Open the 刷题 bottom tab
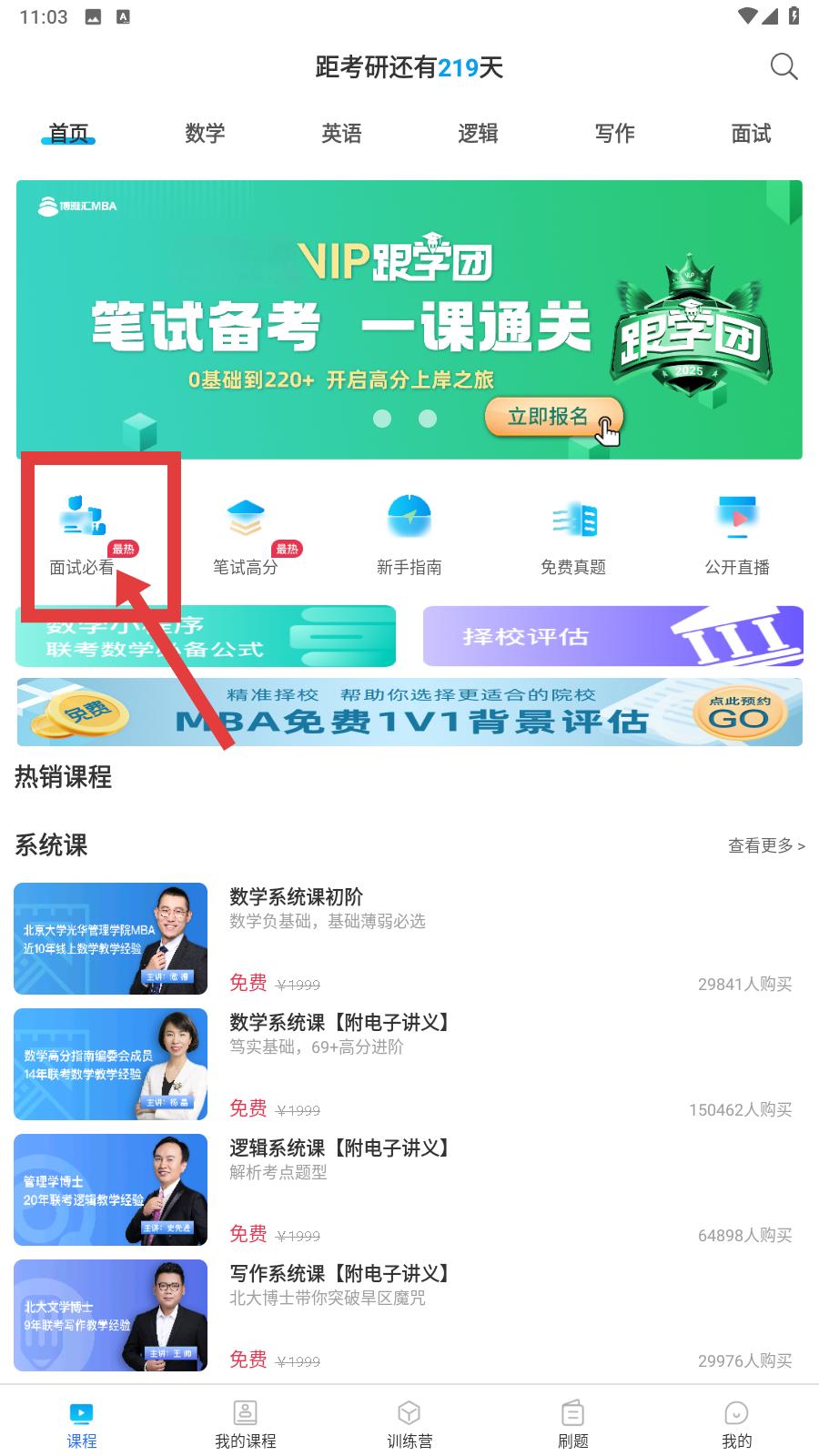Viewport: 819px width, 1456px height. (x=573, y=1423)
